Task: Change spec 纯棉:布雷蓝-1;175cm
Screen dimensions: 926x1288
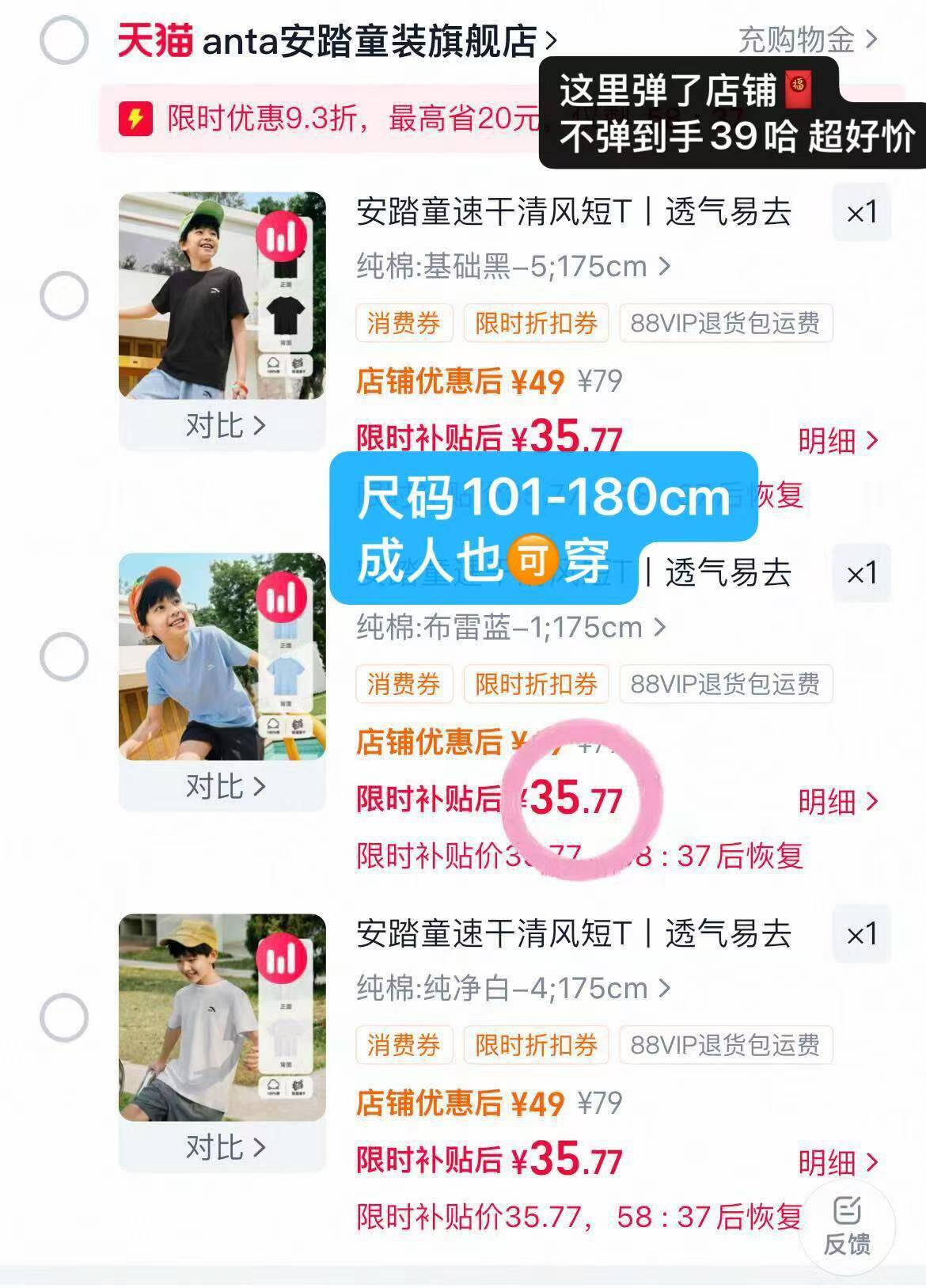Action: click(510, 628)
